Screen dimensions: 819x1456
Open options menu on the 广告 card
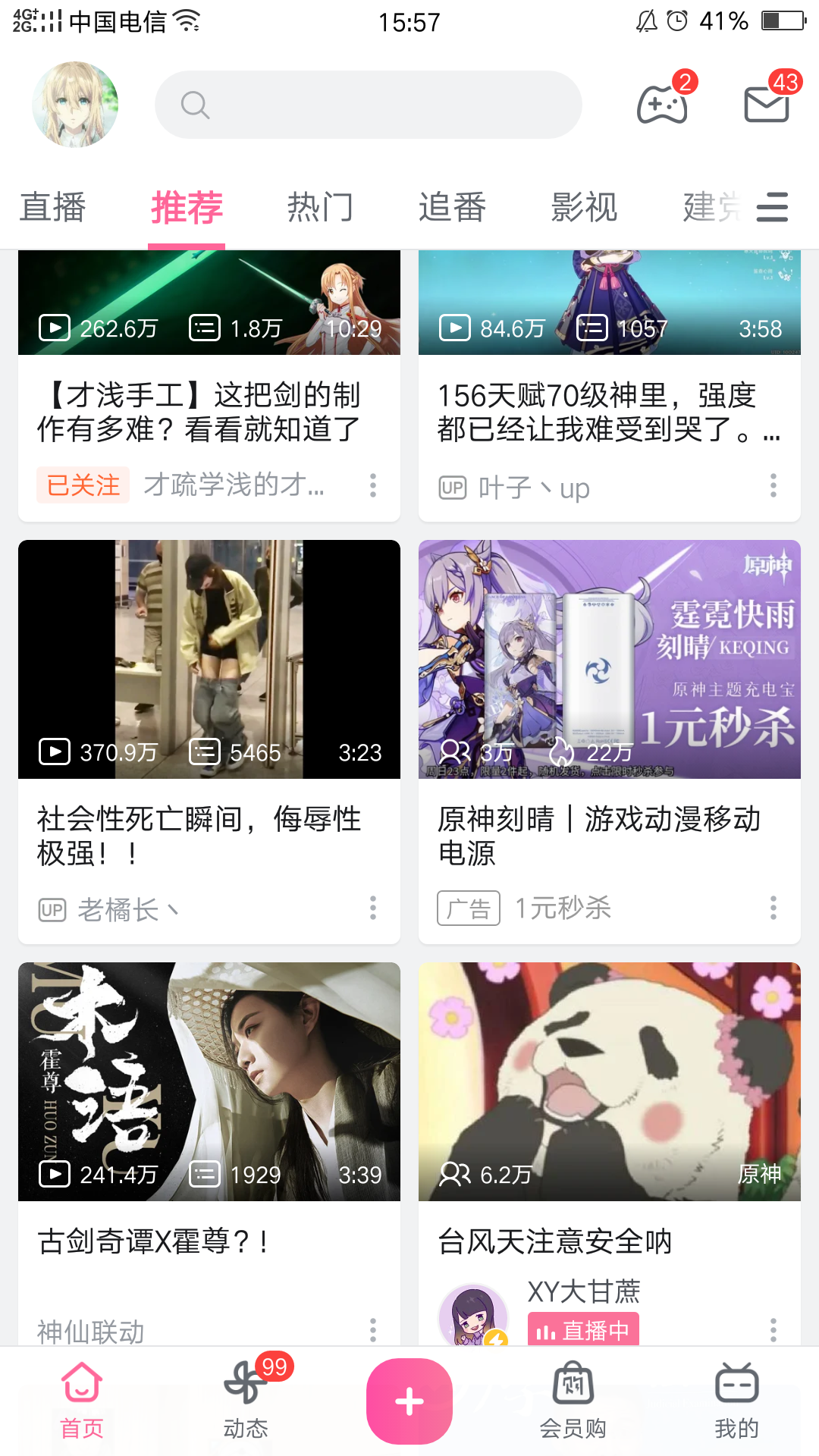[x=773, y=908]
